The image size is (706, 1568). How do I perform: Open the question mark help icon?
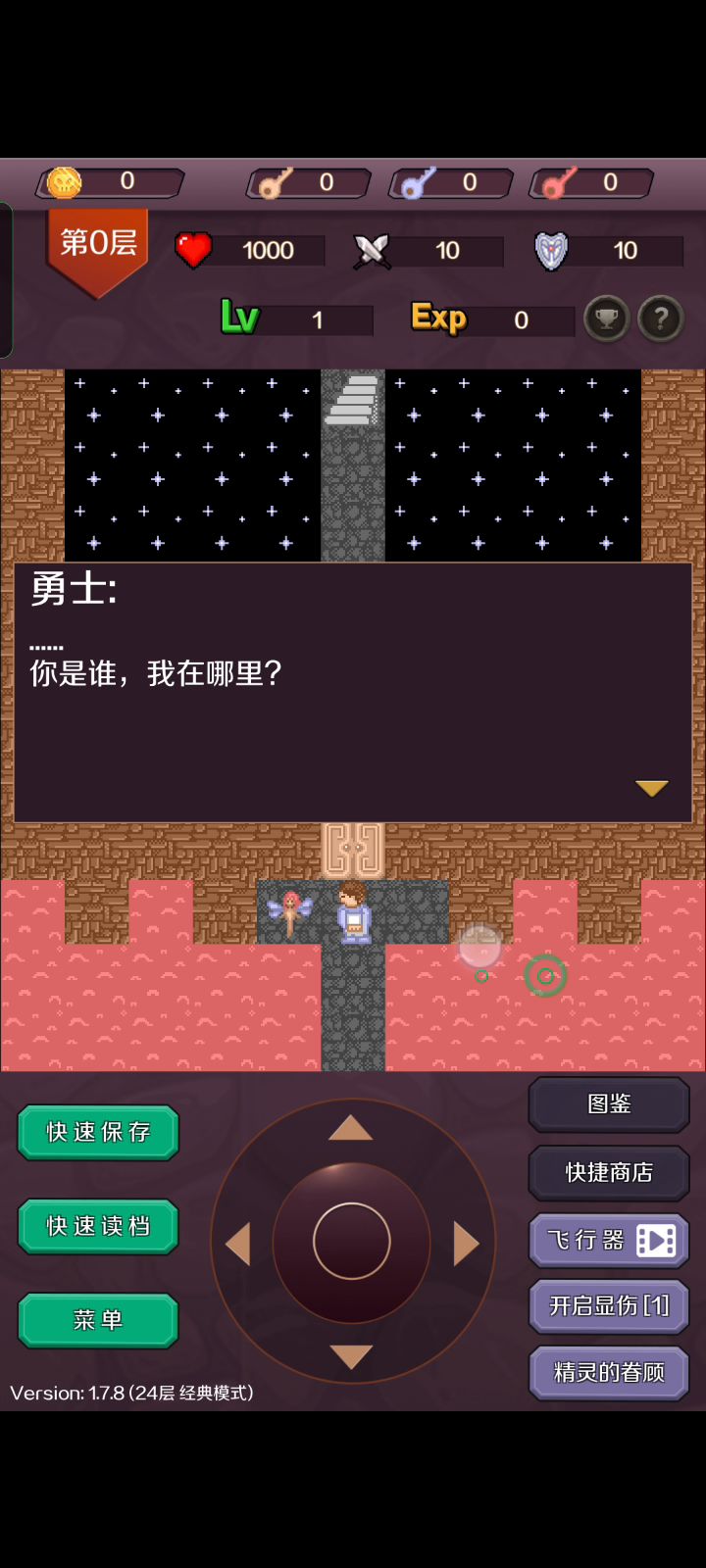(x=661, y=318)
